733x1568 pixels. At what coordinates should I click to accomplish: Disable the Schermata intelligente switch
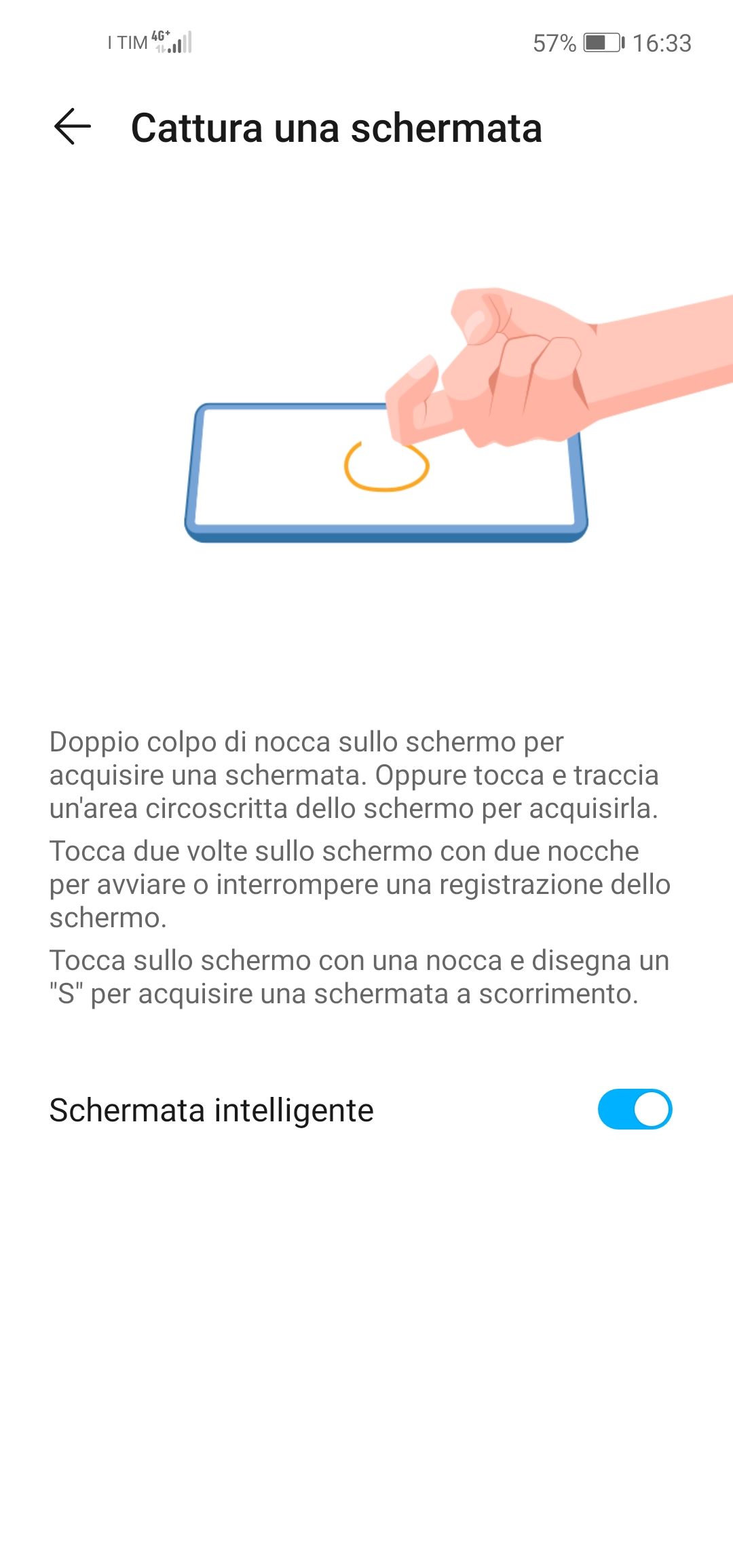tap(635, 1109)
